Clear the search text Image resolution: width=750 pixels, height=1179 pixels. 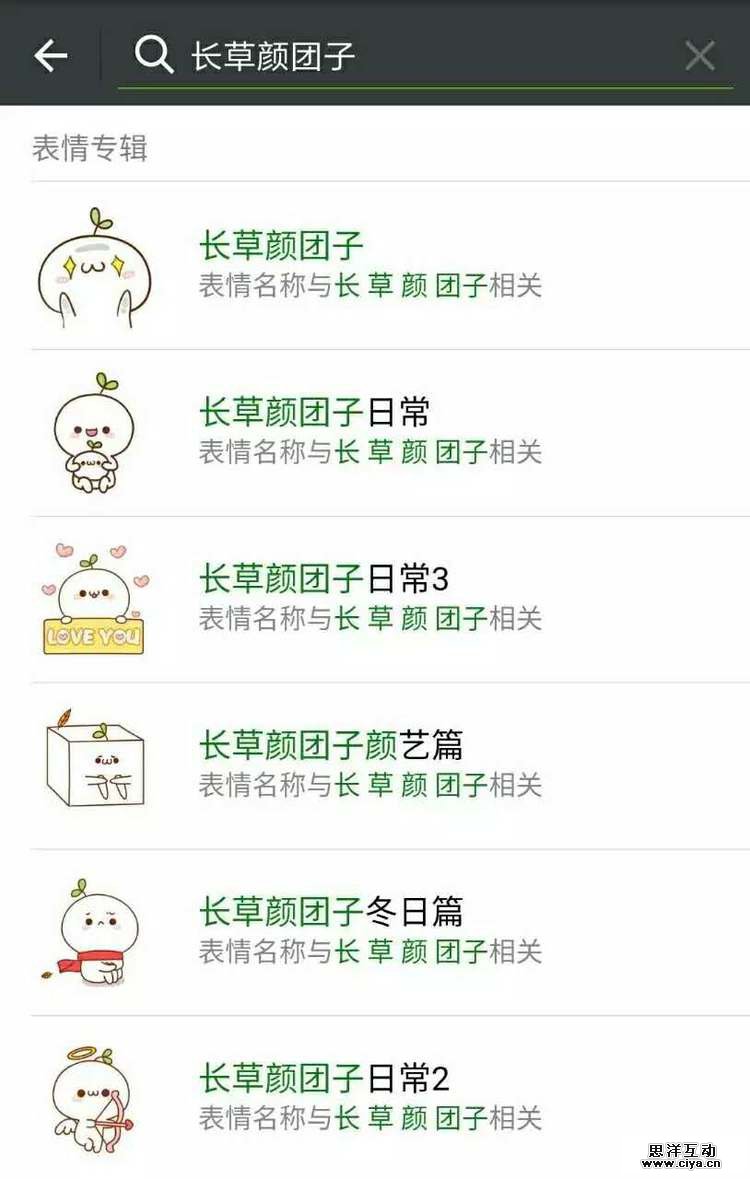coord(699,56)
